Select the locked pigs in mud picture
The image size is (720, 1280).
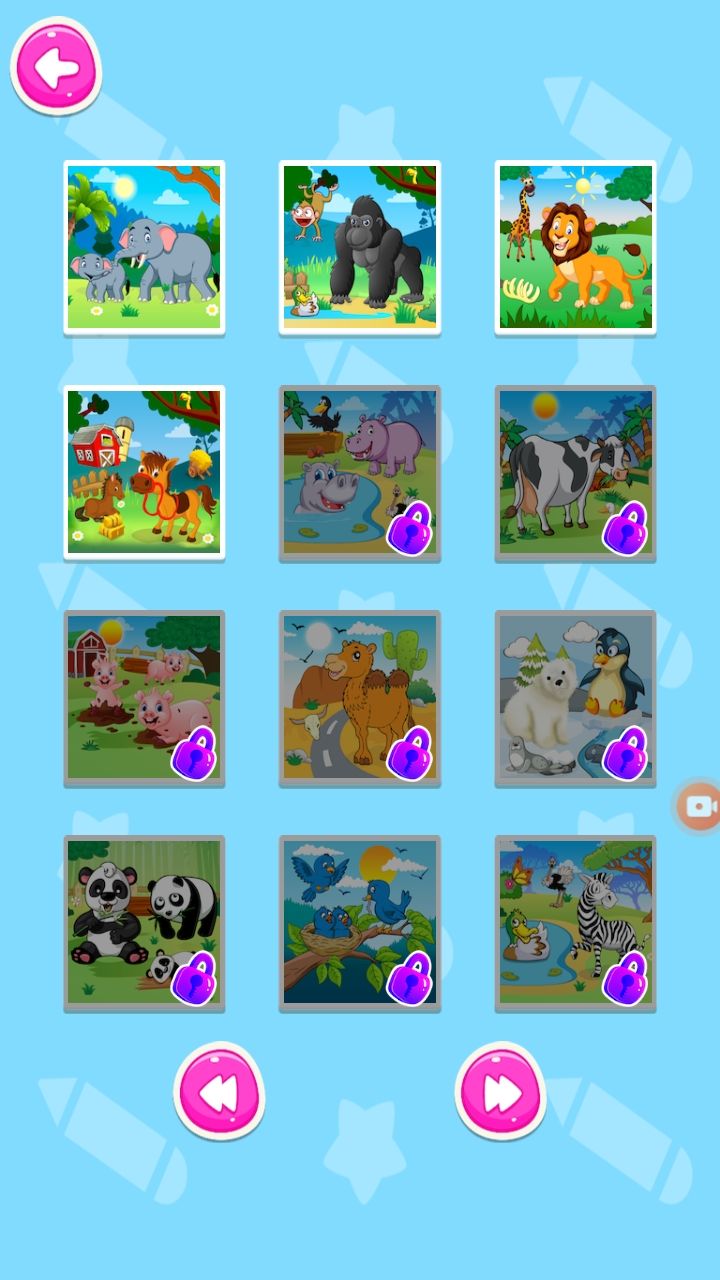(x=144, y=697)
